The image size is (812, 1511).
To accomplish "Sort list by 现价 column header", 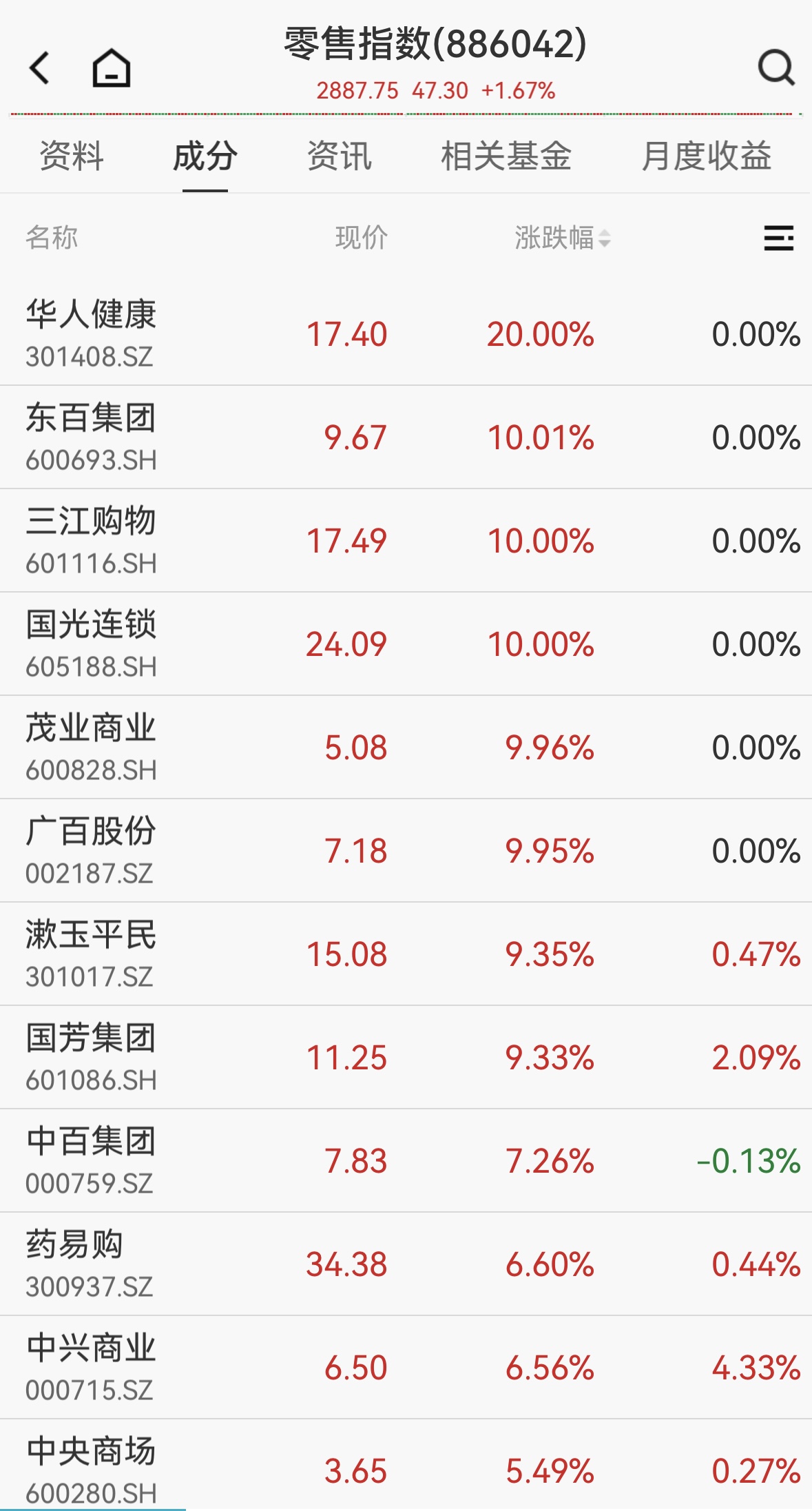I will pos(359,238).
